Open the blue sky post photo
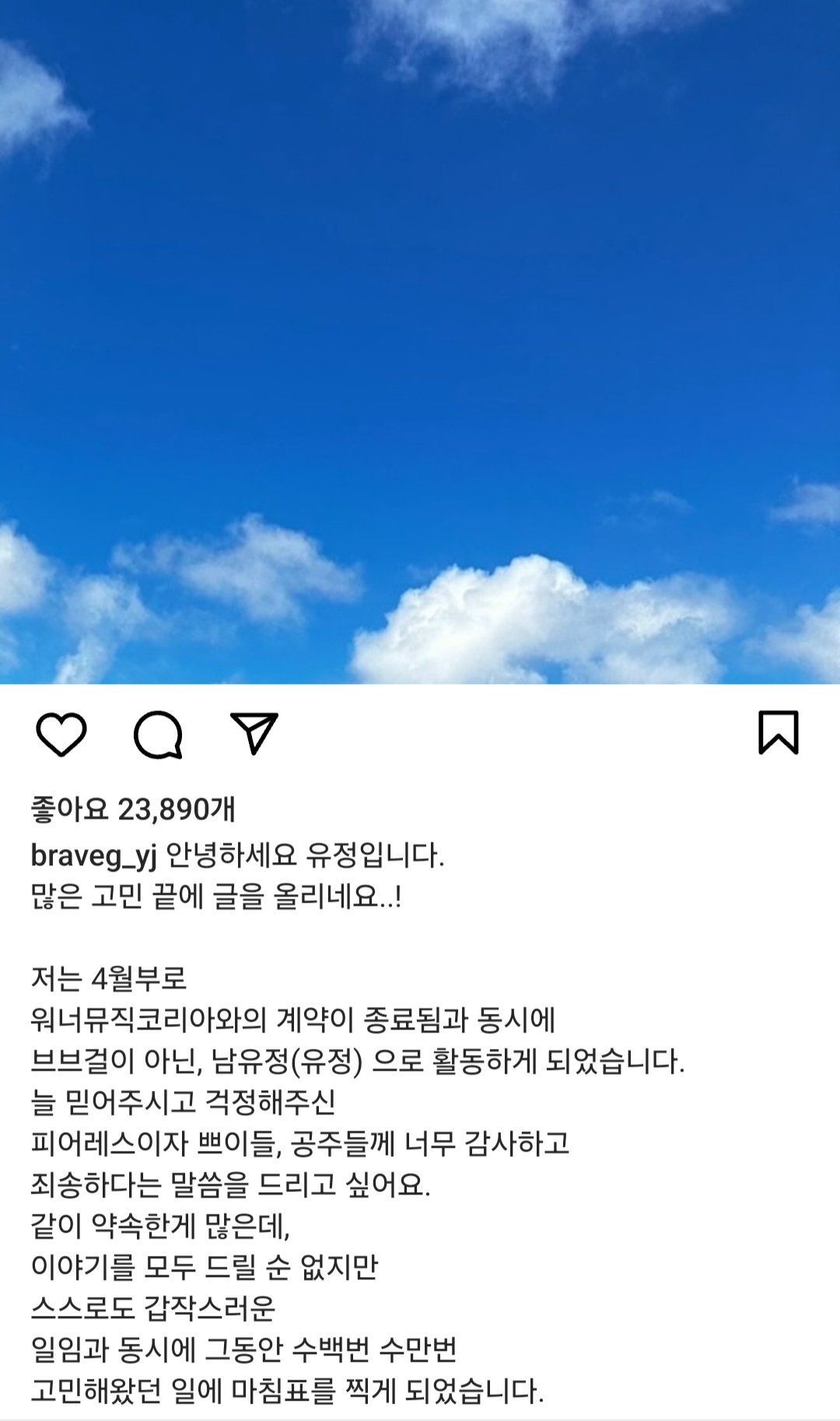840x1421 pixels. click(420, 342)
